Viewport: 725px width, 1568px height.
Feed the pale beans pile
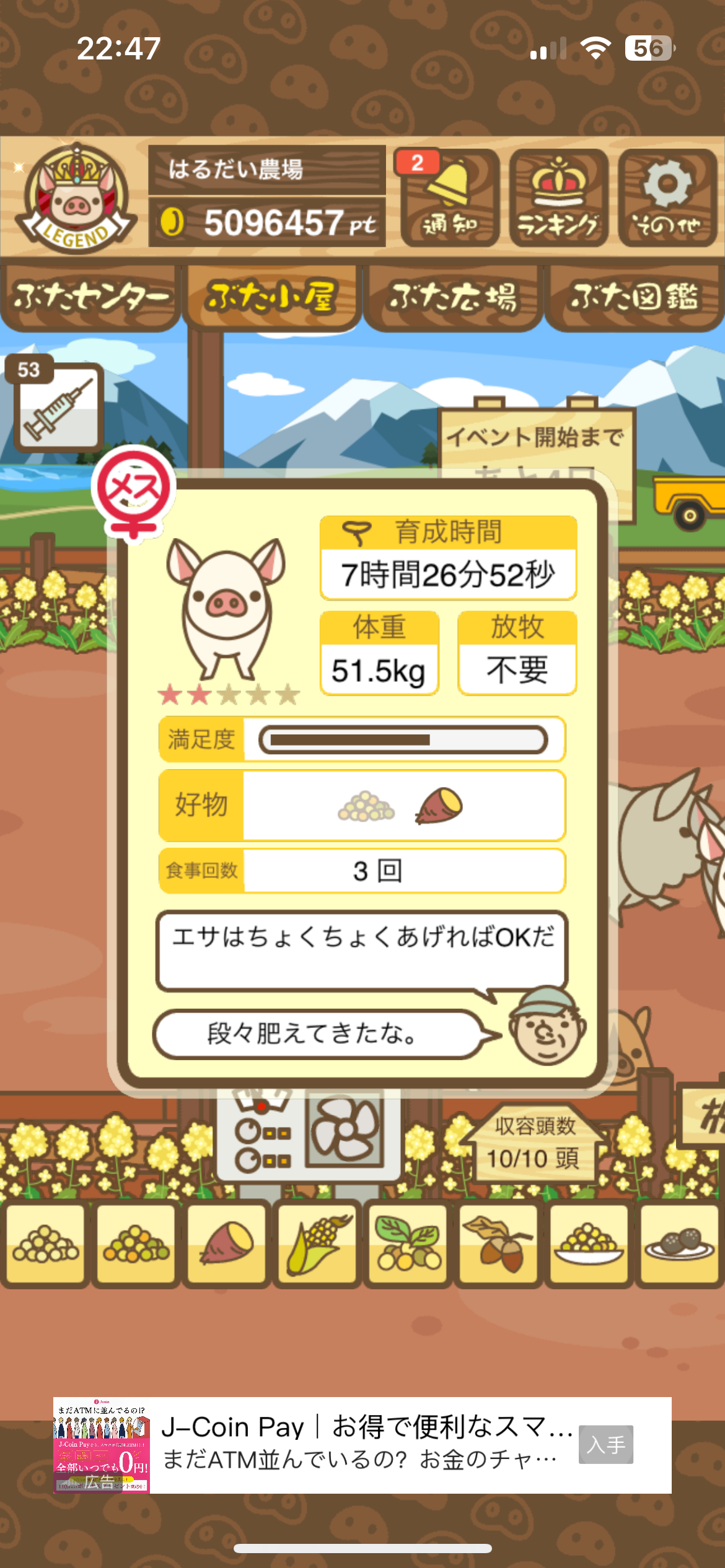click(x=45, y=1244)
